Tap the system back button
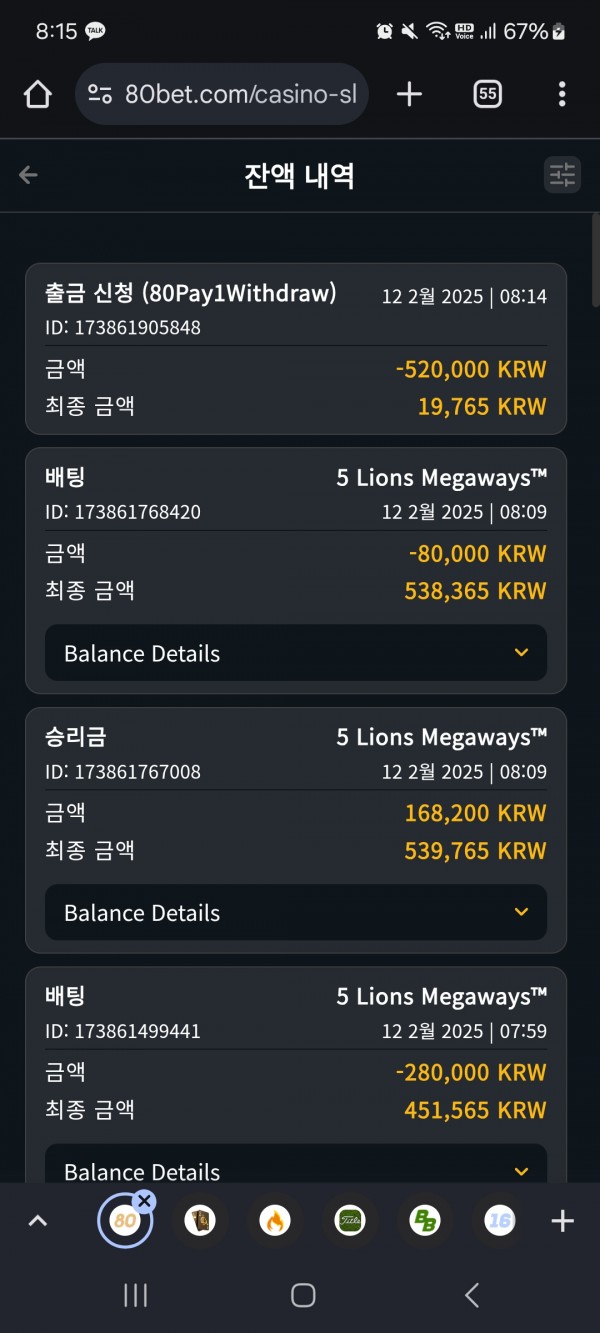This screenshot has width=600, height=1333. pyautogui.click(x=472, y=1296)
